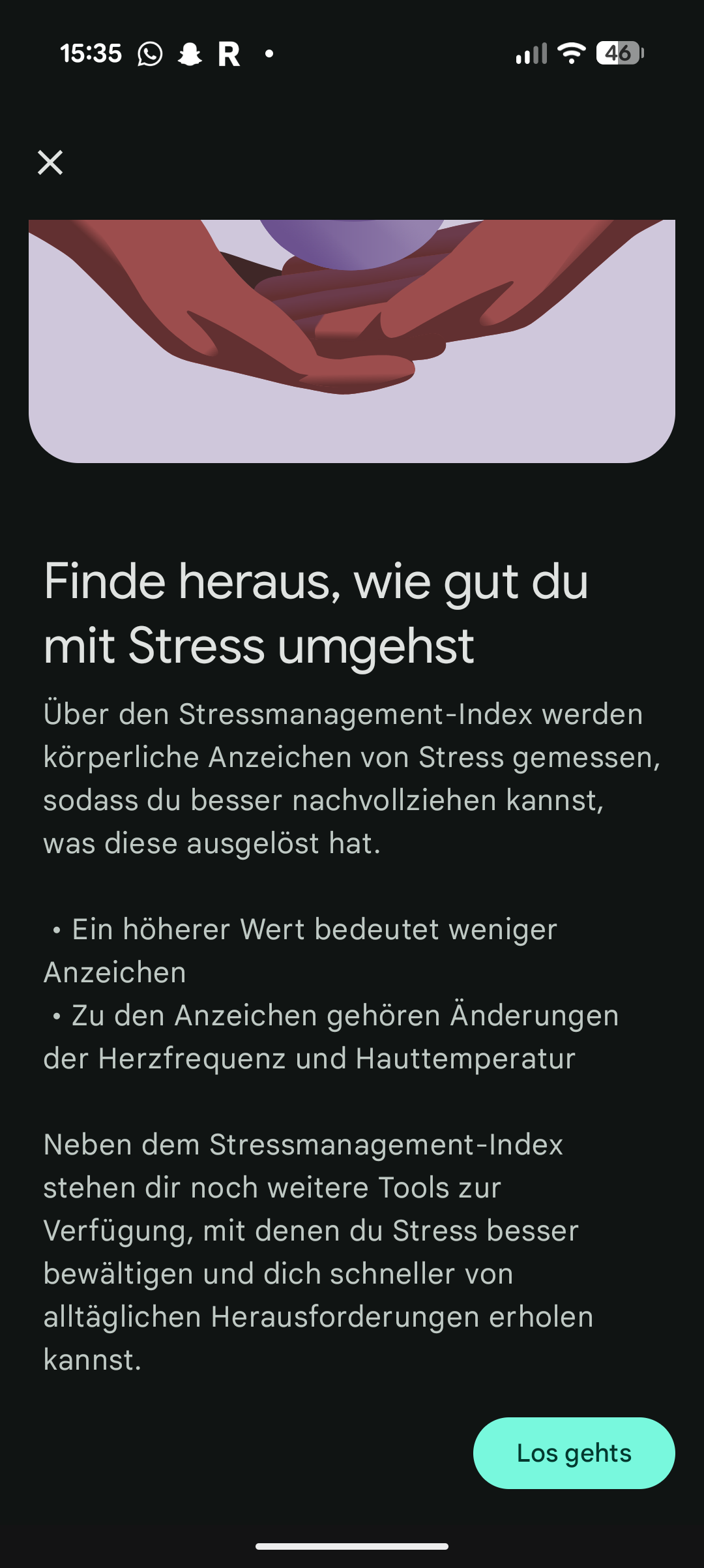Tap the Los gehts button

pos(574,1453)
